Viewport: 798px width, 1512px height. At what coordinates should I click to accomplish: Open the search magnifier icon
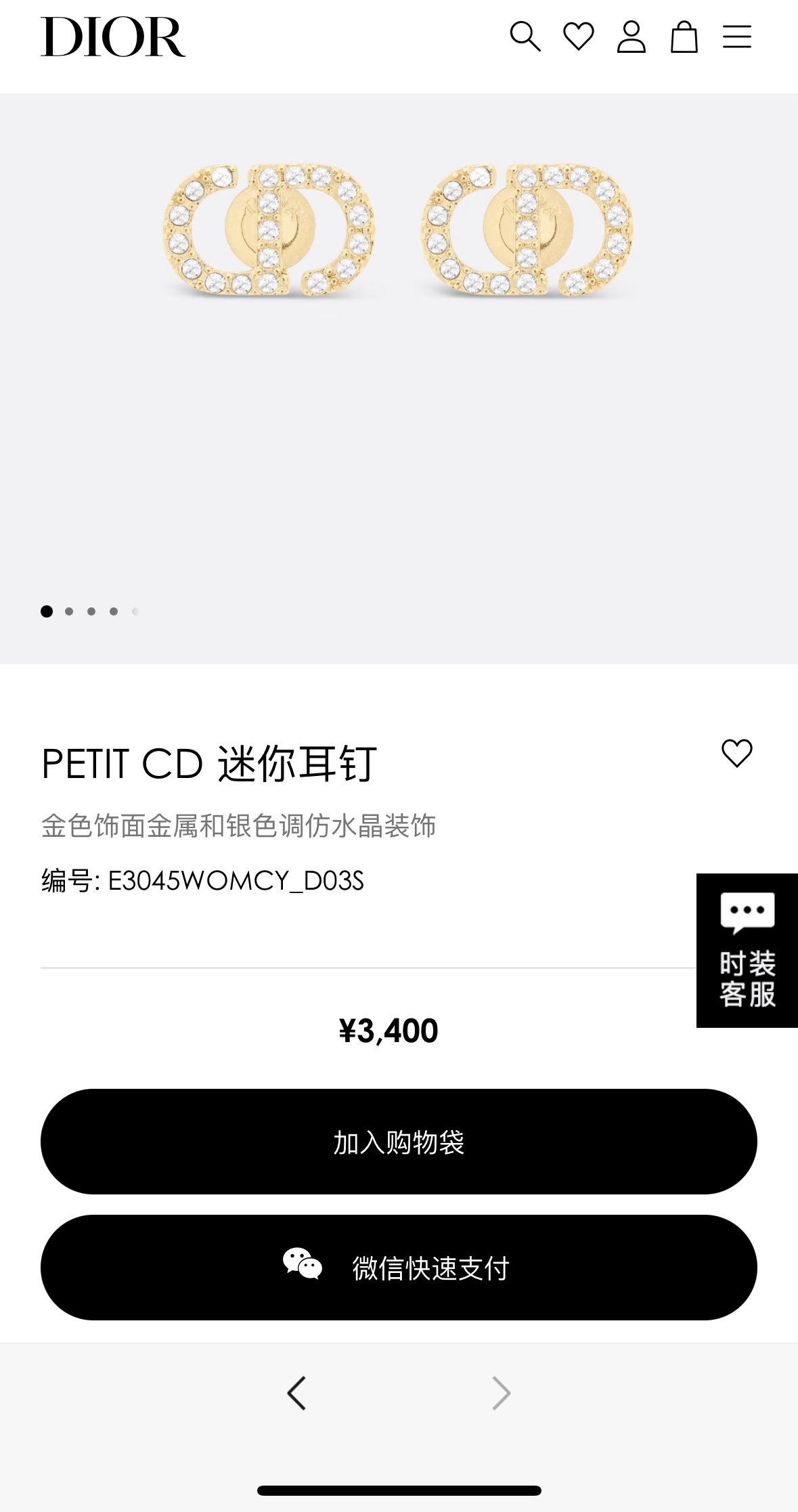[525, 37]
